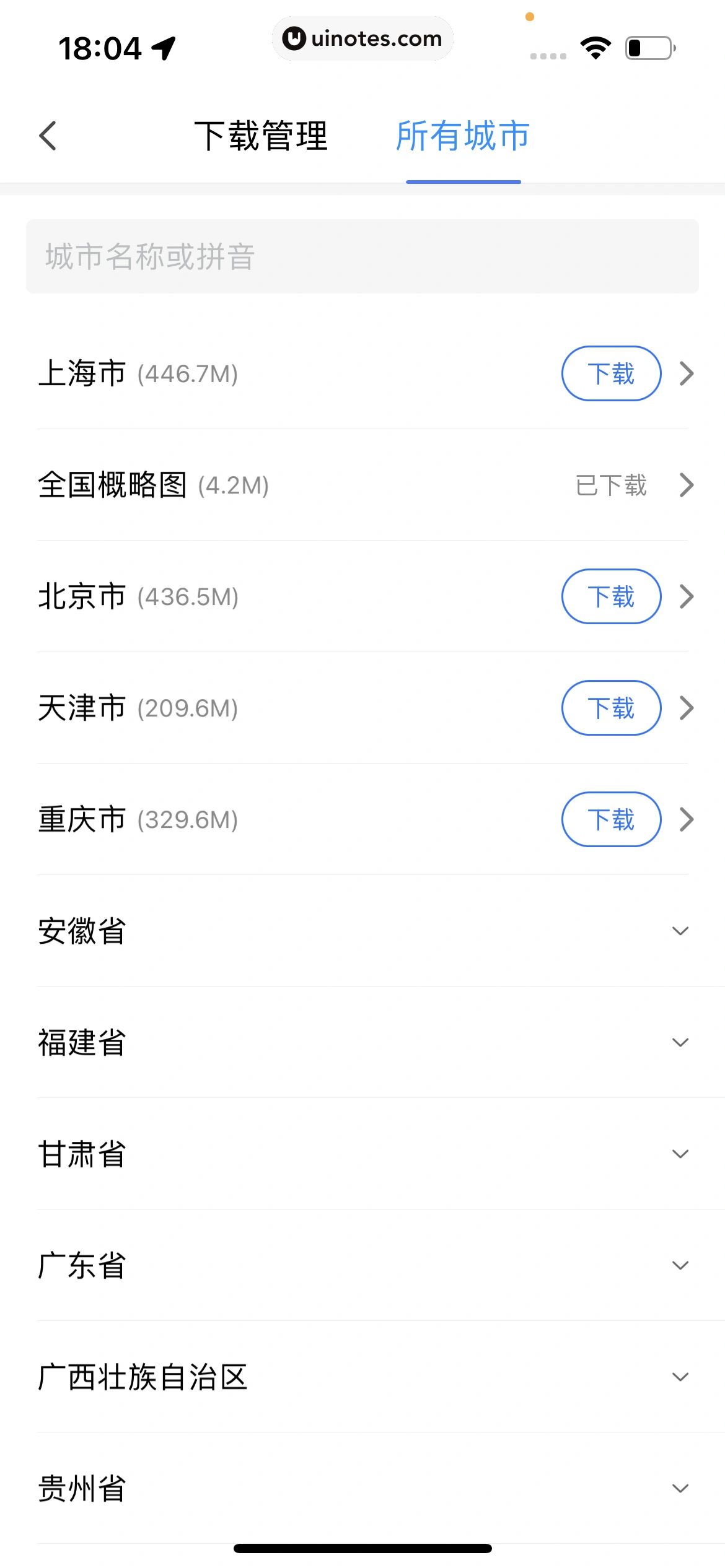
Task: Expand the 贵州省 city list
Action: tap(680, 1488)
